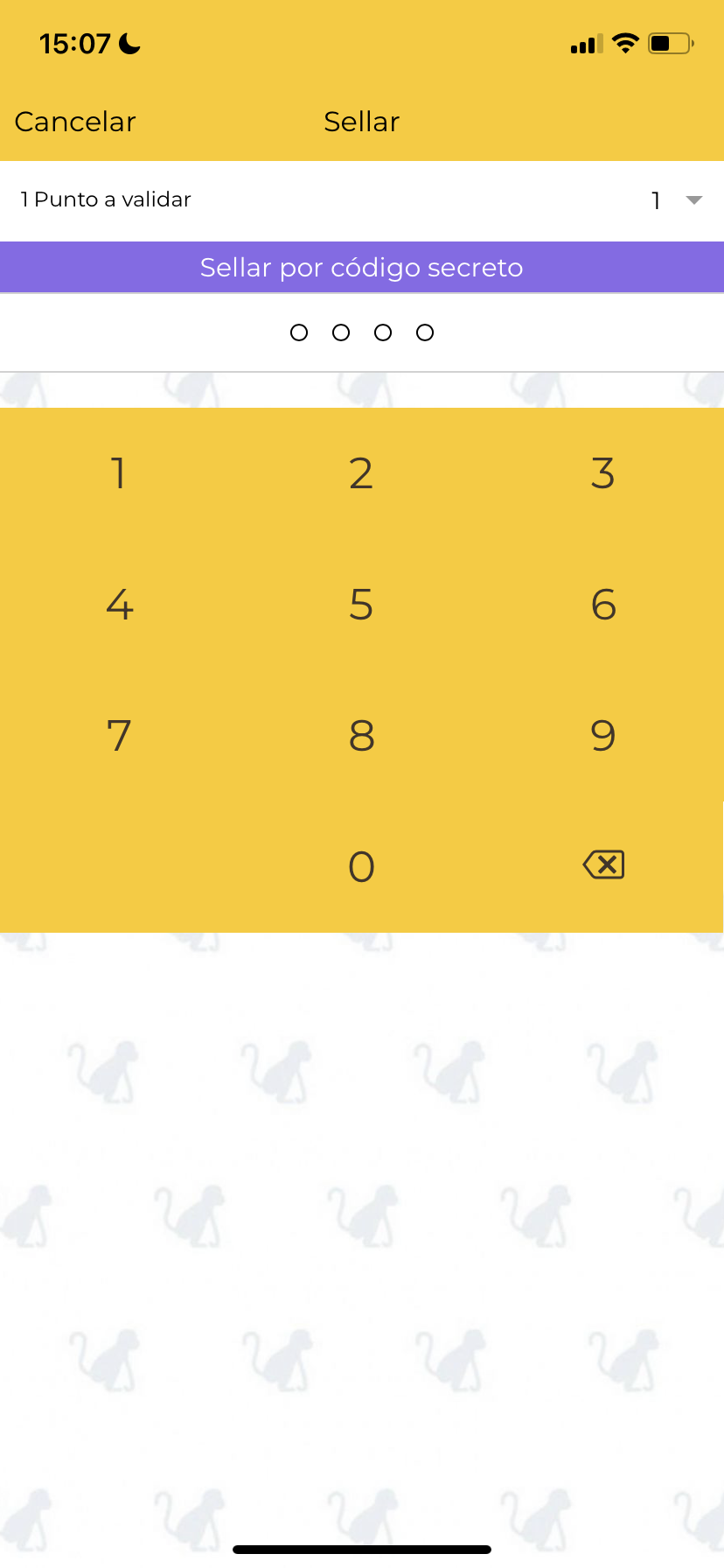Enter digit 5 on the keypad
Screen dimensions: 724x1568
coord(361,605)
